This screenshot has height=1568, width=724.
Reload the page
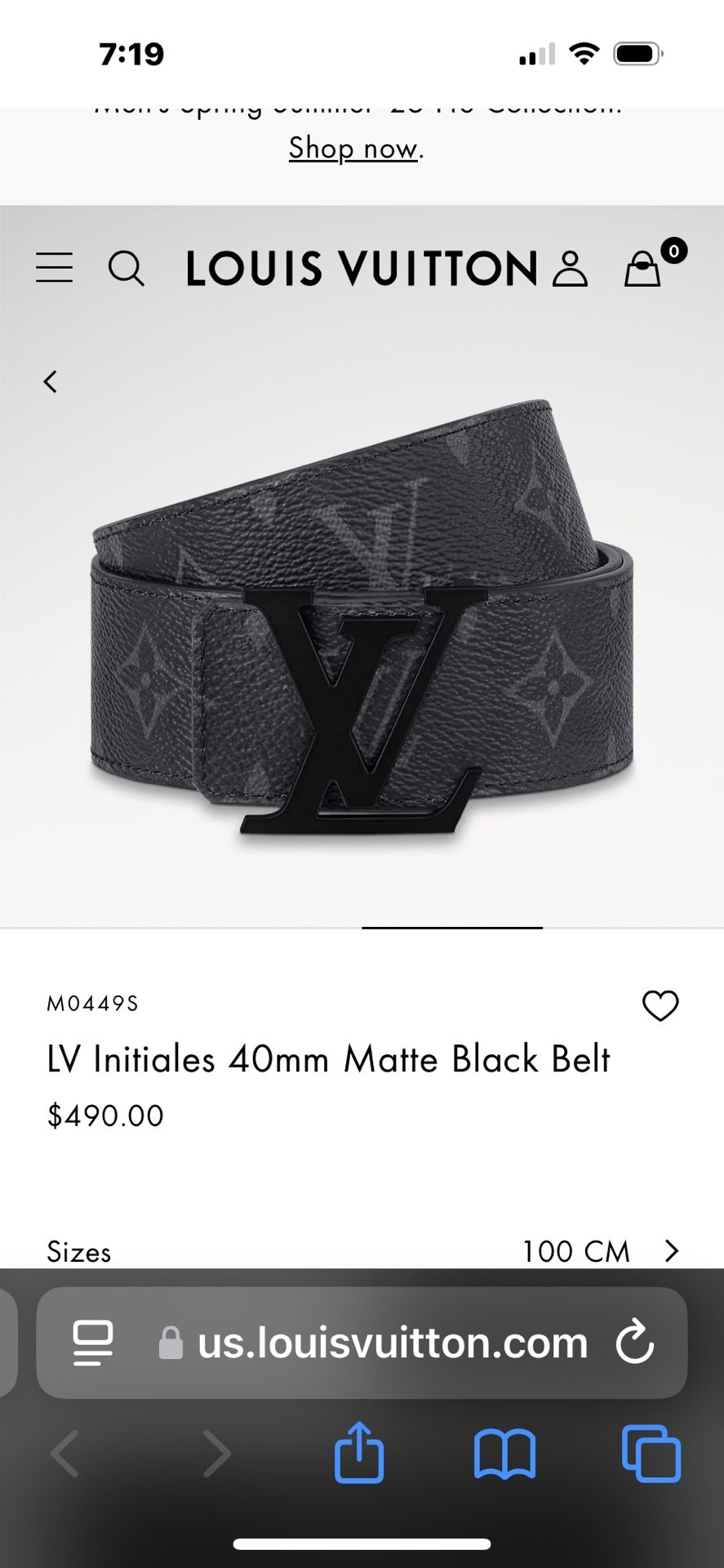point(635,1343)
